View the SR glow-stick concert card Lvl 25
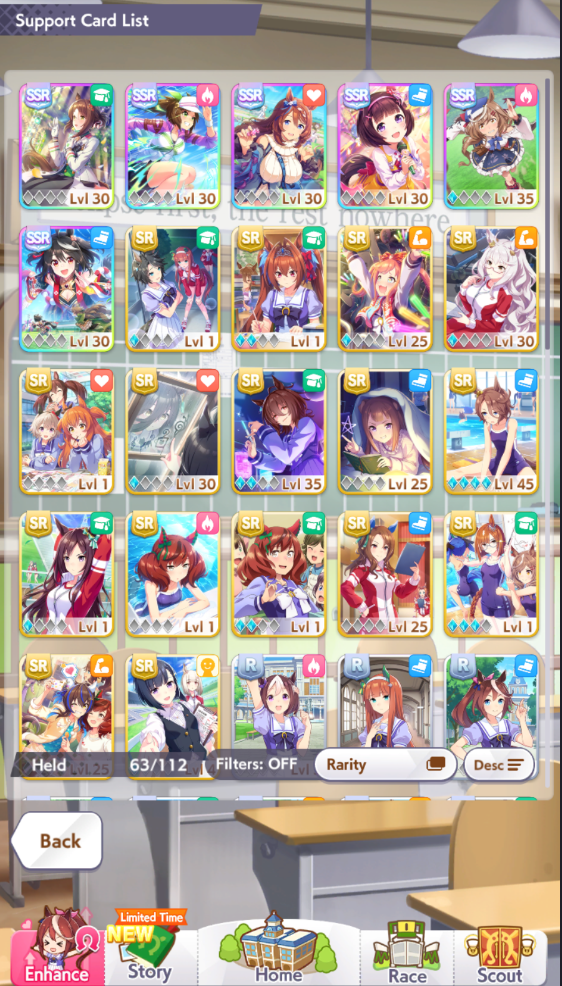The height and width of the screenshot is (986, 562). [x=385, y=289]
